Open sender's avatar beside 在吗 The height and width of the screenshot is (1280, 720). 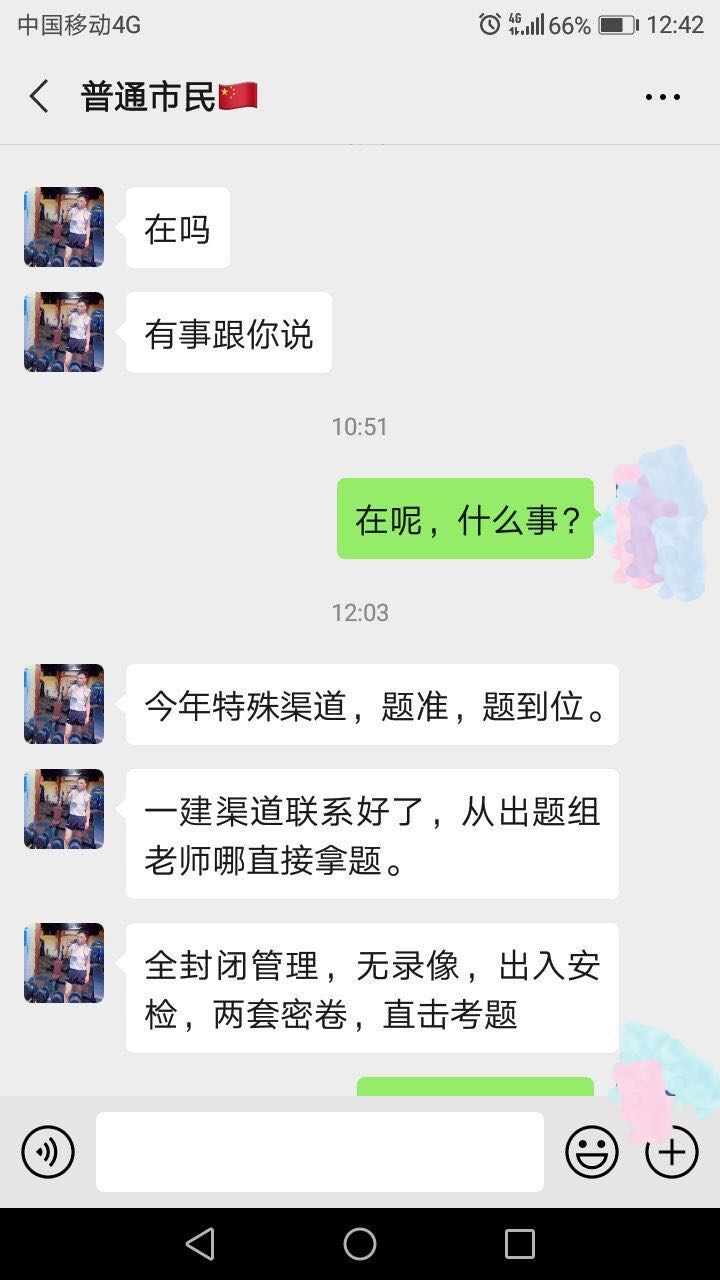(64, 227)
